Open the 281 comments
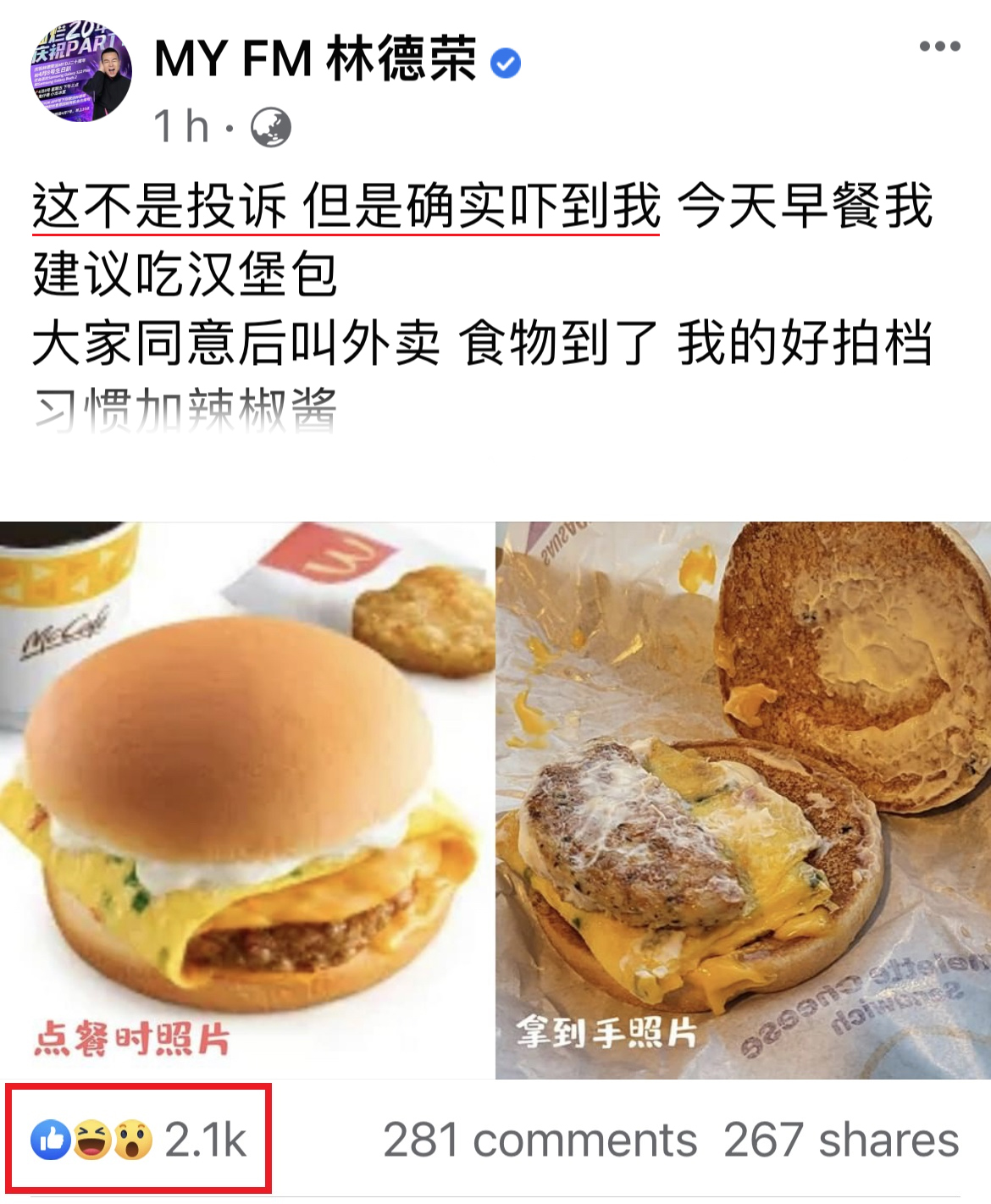 tap(540, 1140)
